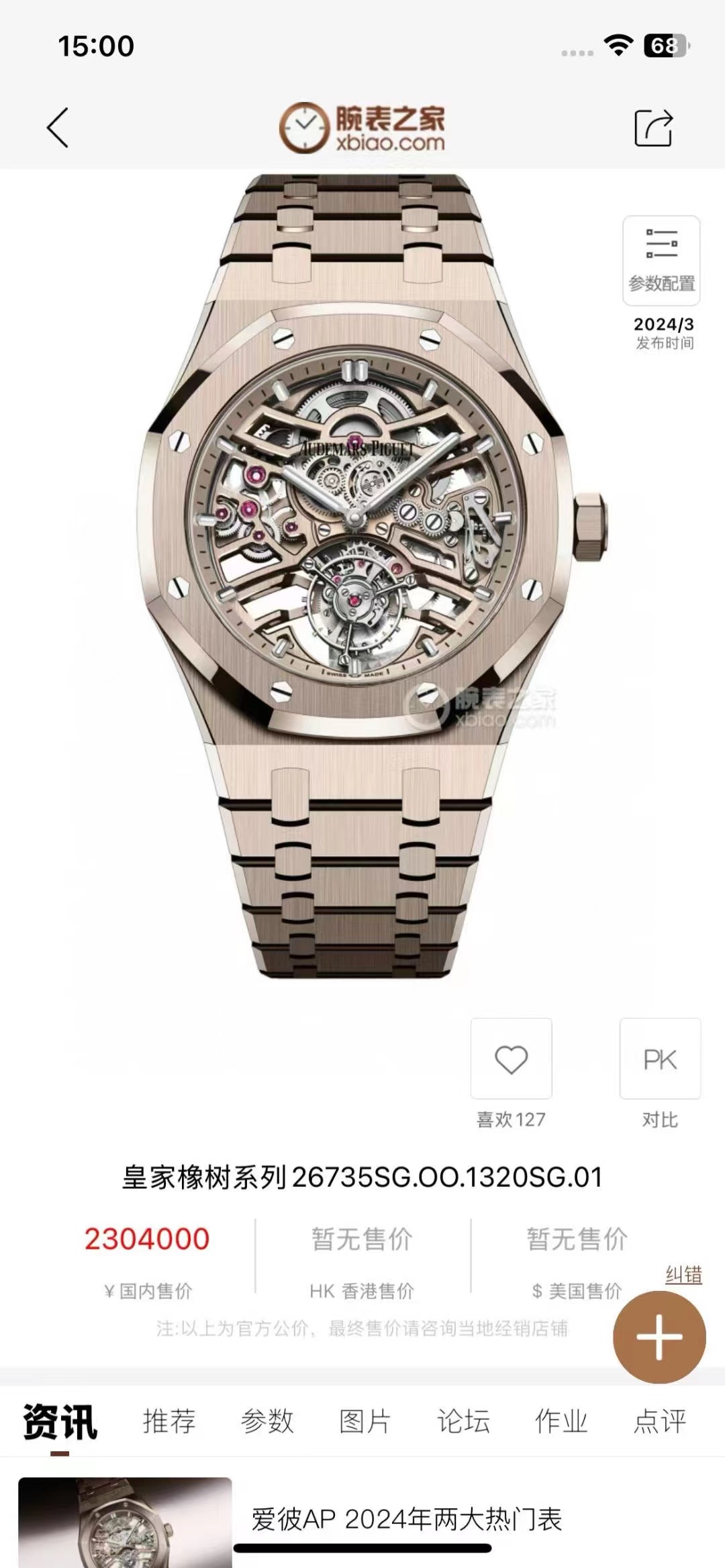The width and height of the screenshot is (725, 1568).
Task: Switch to the 作业 tab
Action: point(561,1422)
